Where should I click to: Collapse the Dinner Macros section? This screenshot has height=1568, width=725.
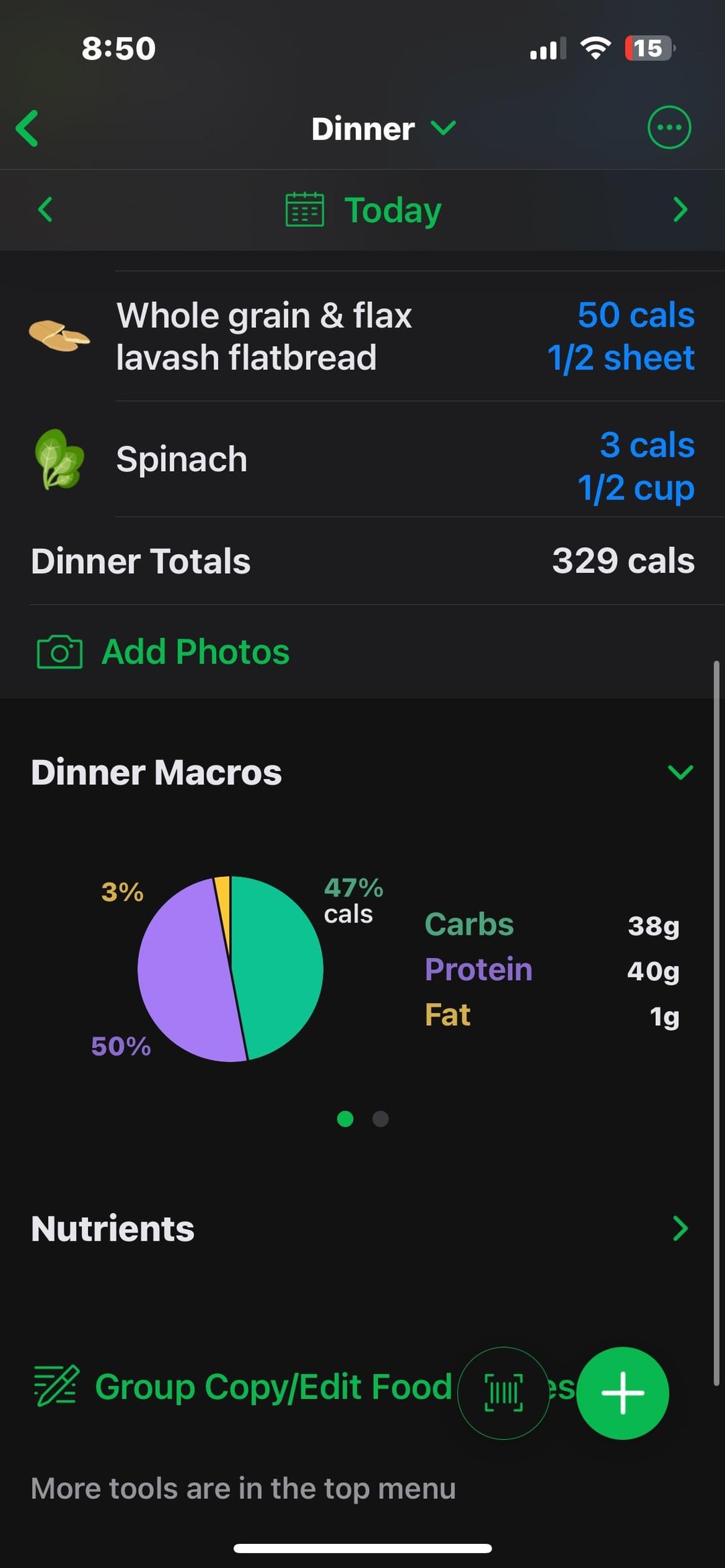[x=680, y=772]
